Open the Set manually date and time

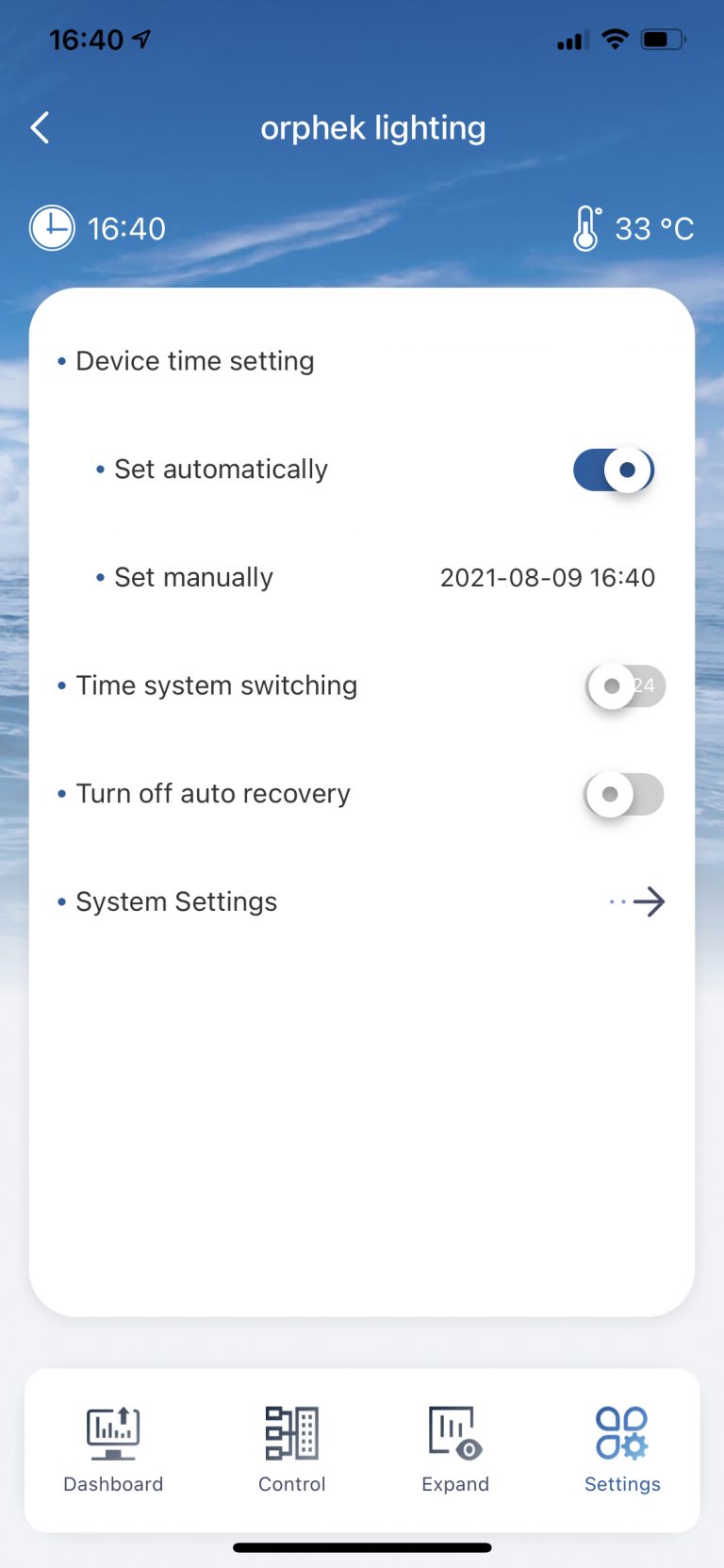(x=547, y=578)
